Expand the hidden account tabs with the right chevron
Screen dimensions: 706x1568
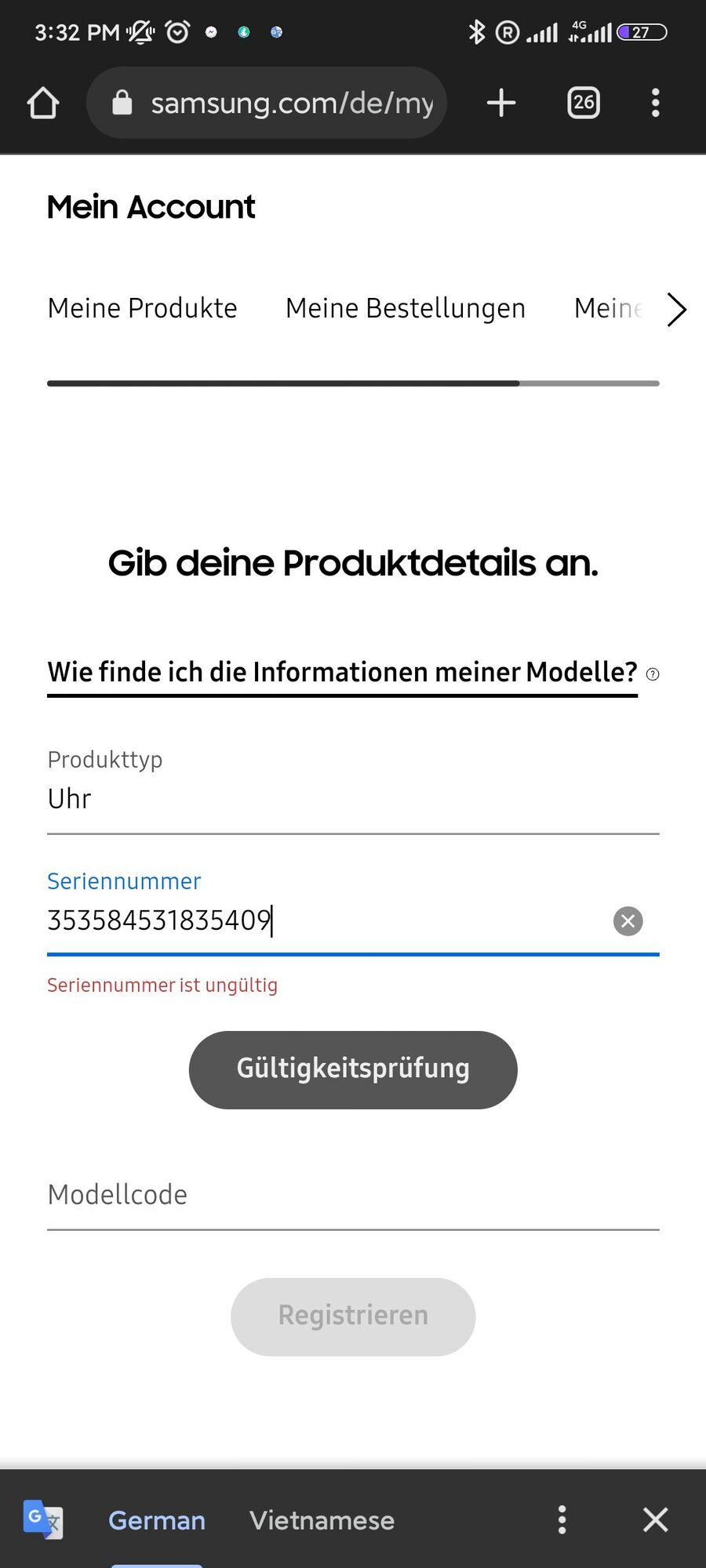coord(675,309)
